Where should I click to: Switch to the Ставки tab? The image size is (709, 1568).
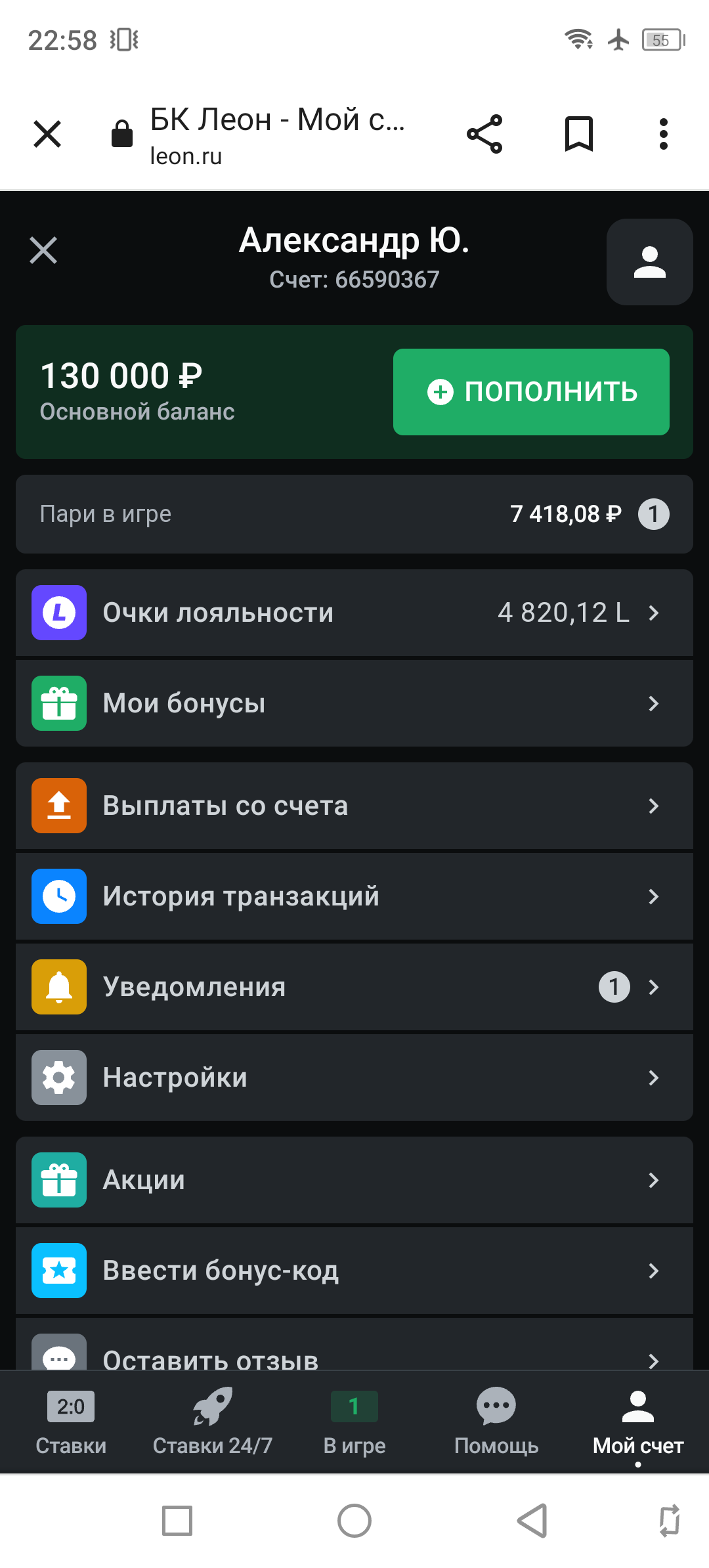pos(71,1422)
